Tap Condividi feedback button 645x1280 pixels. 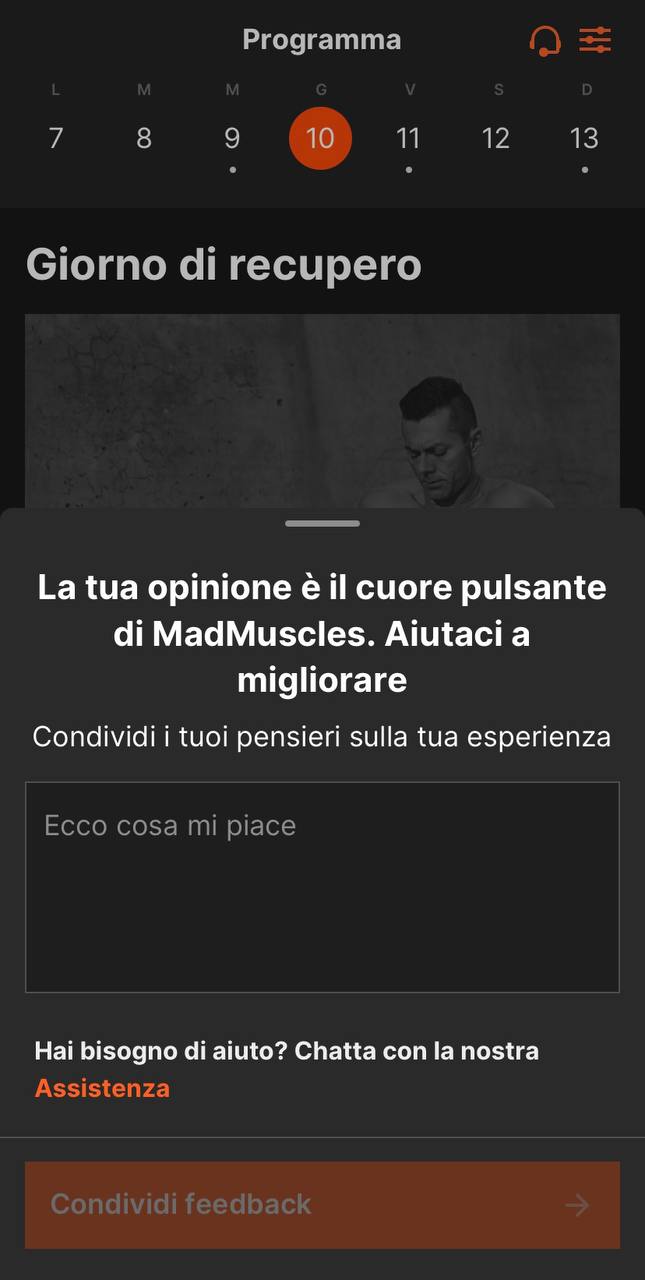tap(322, 1204)
